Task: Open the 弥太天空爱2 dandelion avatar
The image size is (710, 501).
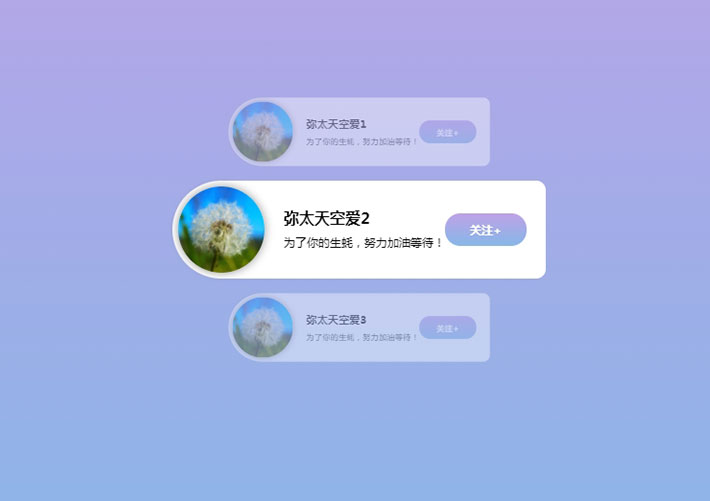Action: [x=221, y=229]
